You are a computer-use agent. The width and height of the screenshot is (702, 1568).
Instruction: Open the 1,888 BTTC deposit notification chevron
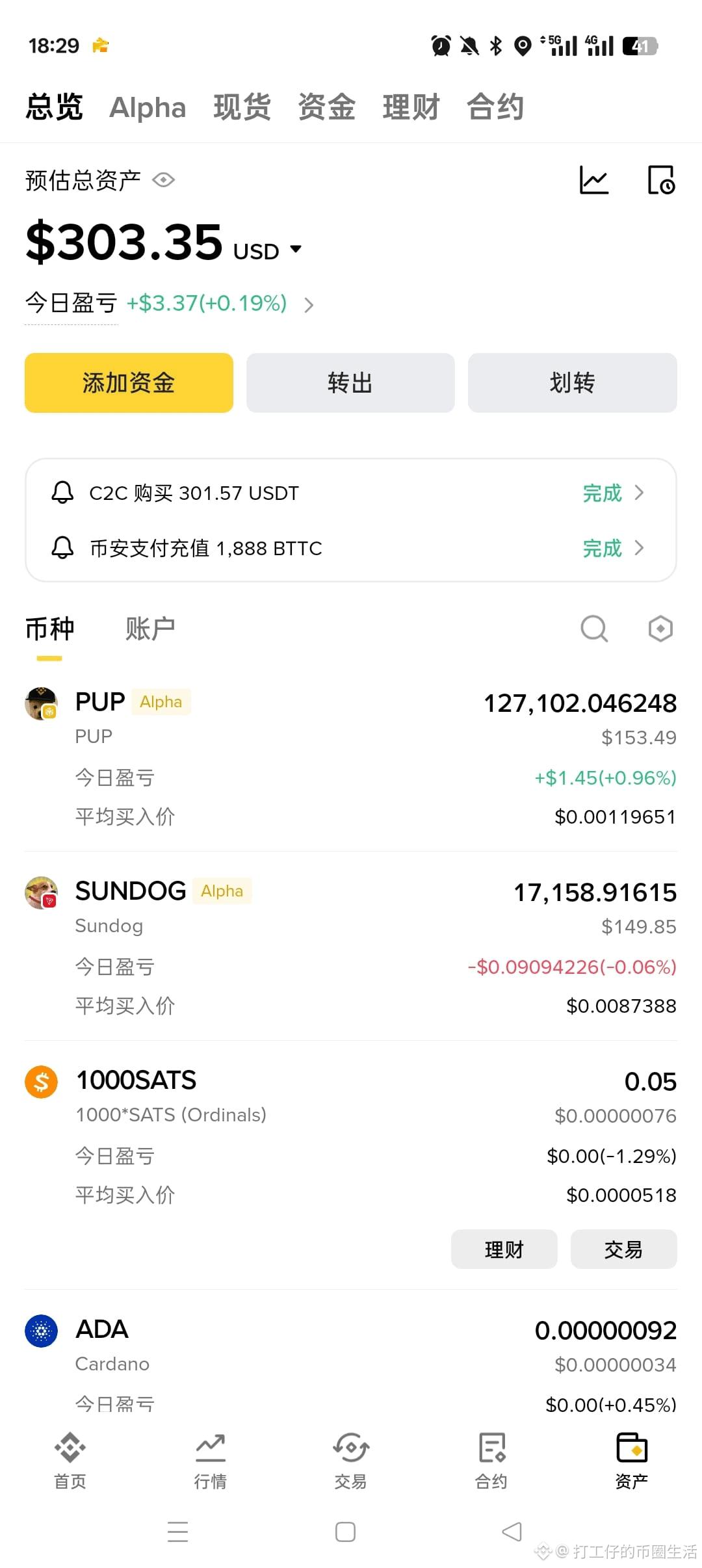(x=639, y=548)
